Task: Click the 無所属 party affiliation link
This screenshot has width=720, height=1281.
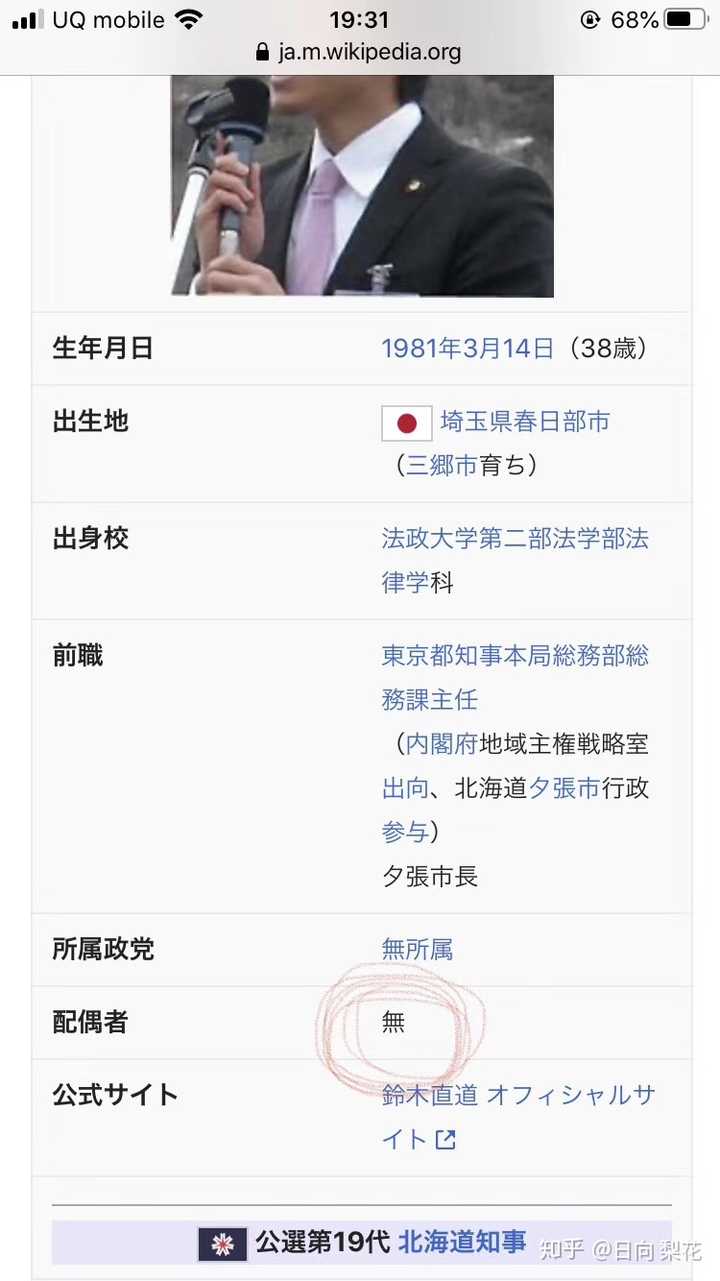Action: click(417, 949)
